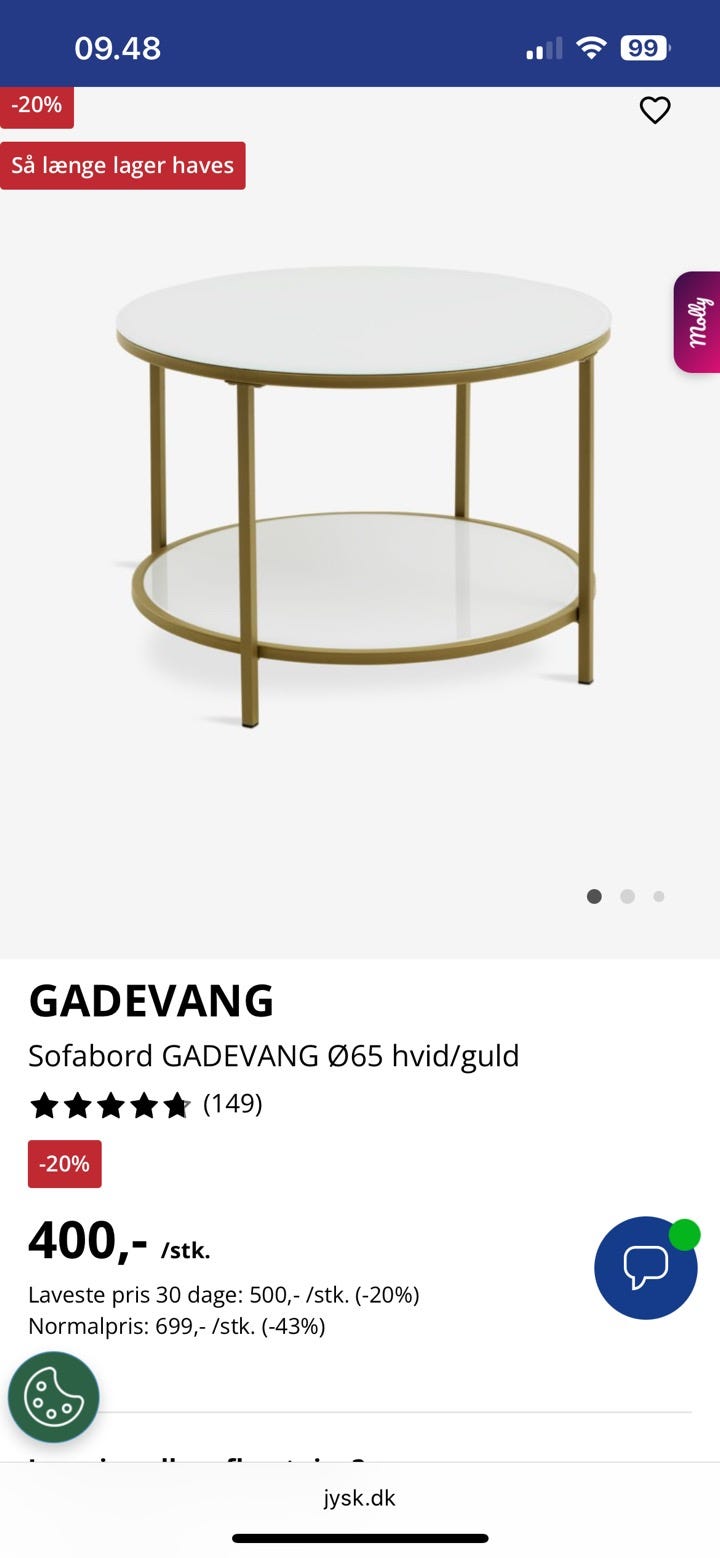Click the red -20% badge below the rating
720x1558 pixels.
[x=64, y=1163]
